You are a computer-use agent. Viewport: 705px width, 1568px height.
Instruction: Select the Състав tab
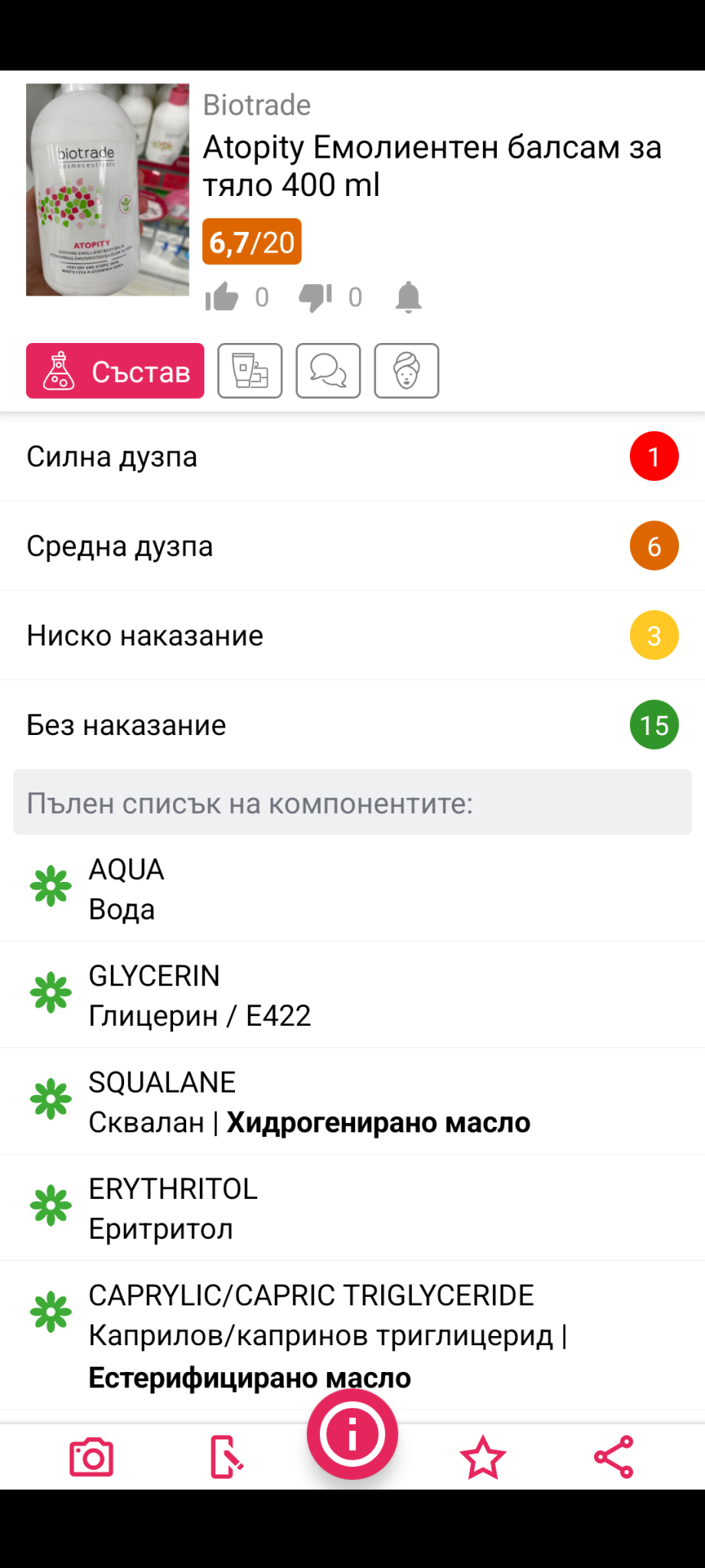[116, 371]
